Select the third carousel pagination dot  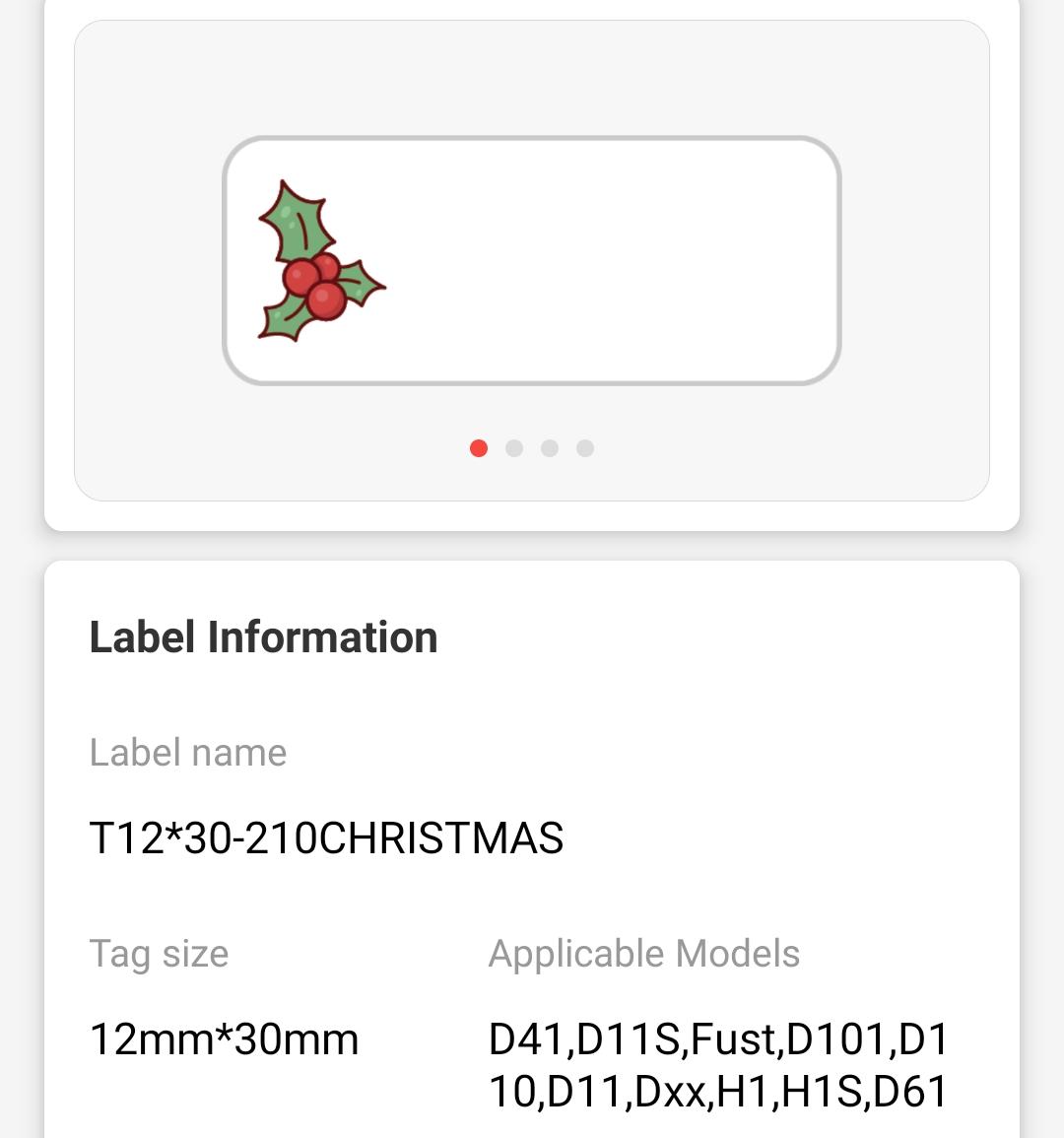click(x=551, y=448)
